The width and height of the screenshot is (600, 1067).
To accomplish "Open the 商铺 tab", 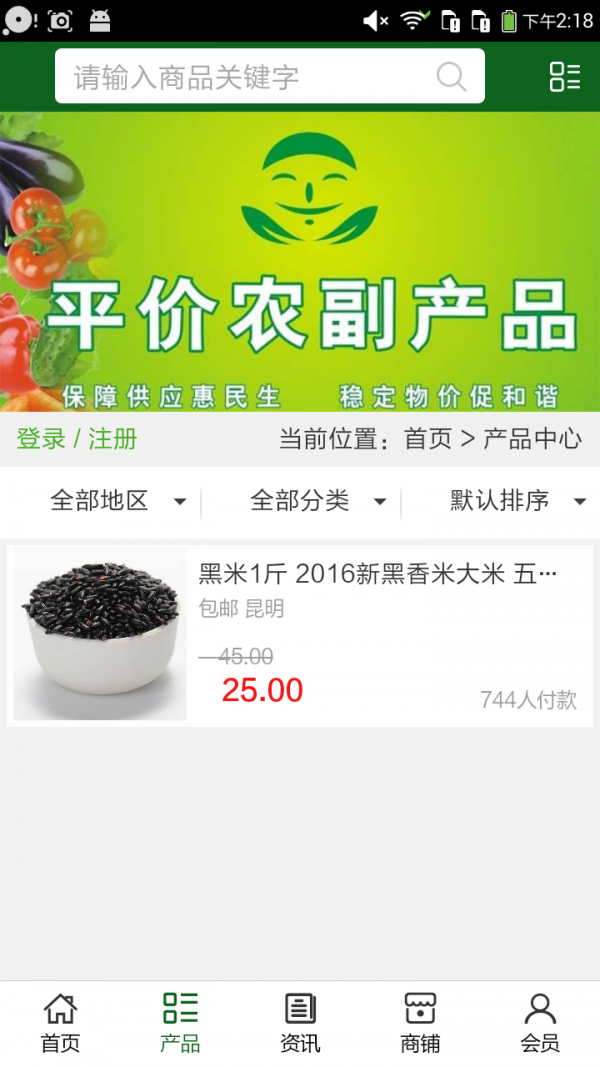I will click(420, 1023).
